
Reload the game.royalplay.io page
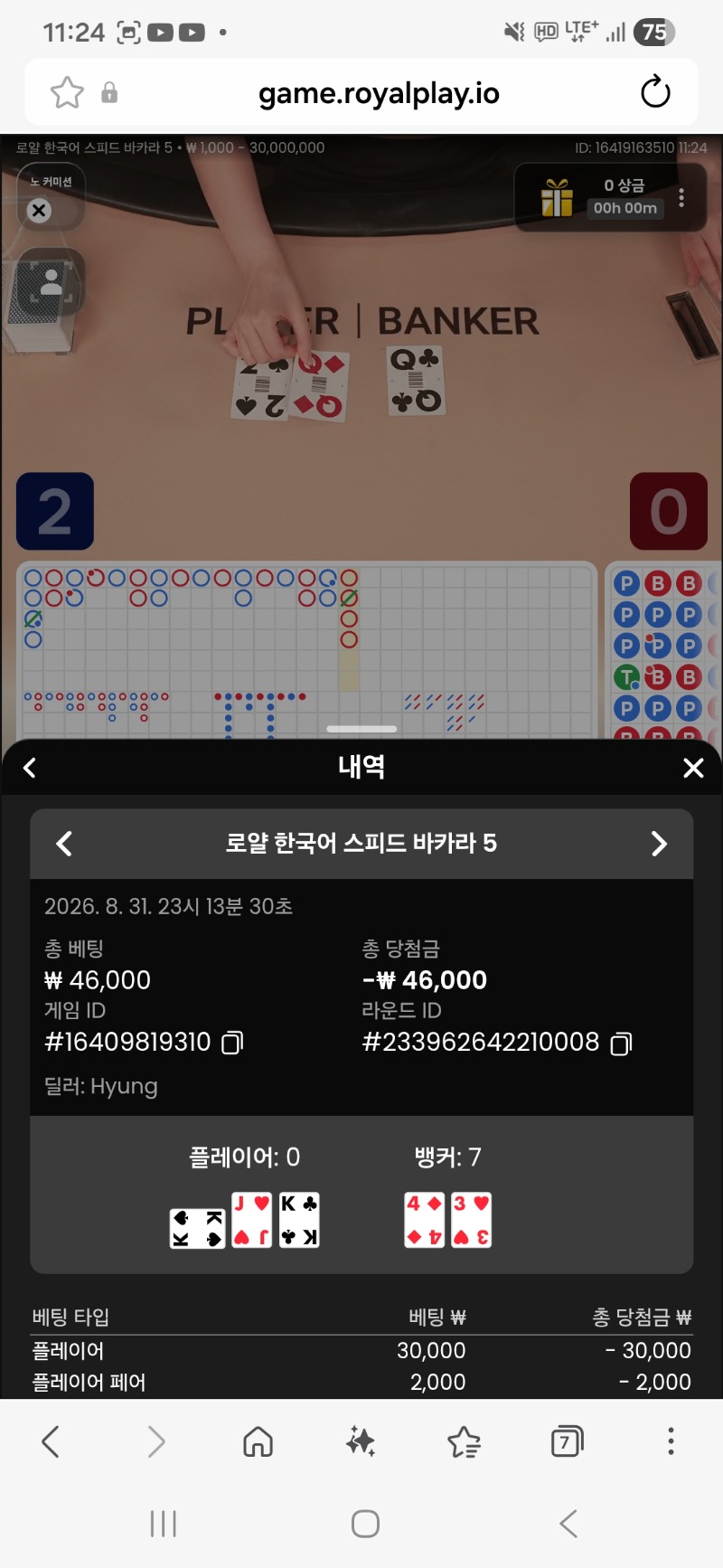655,92
